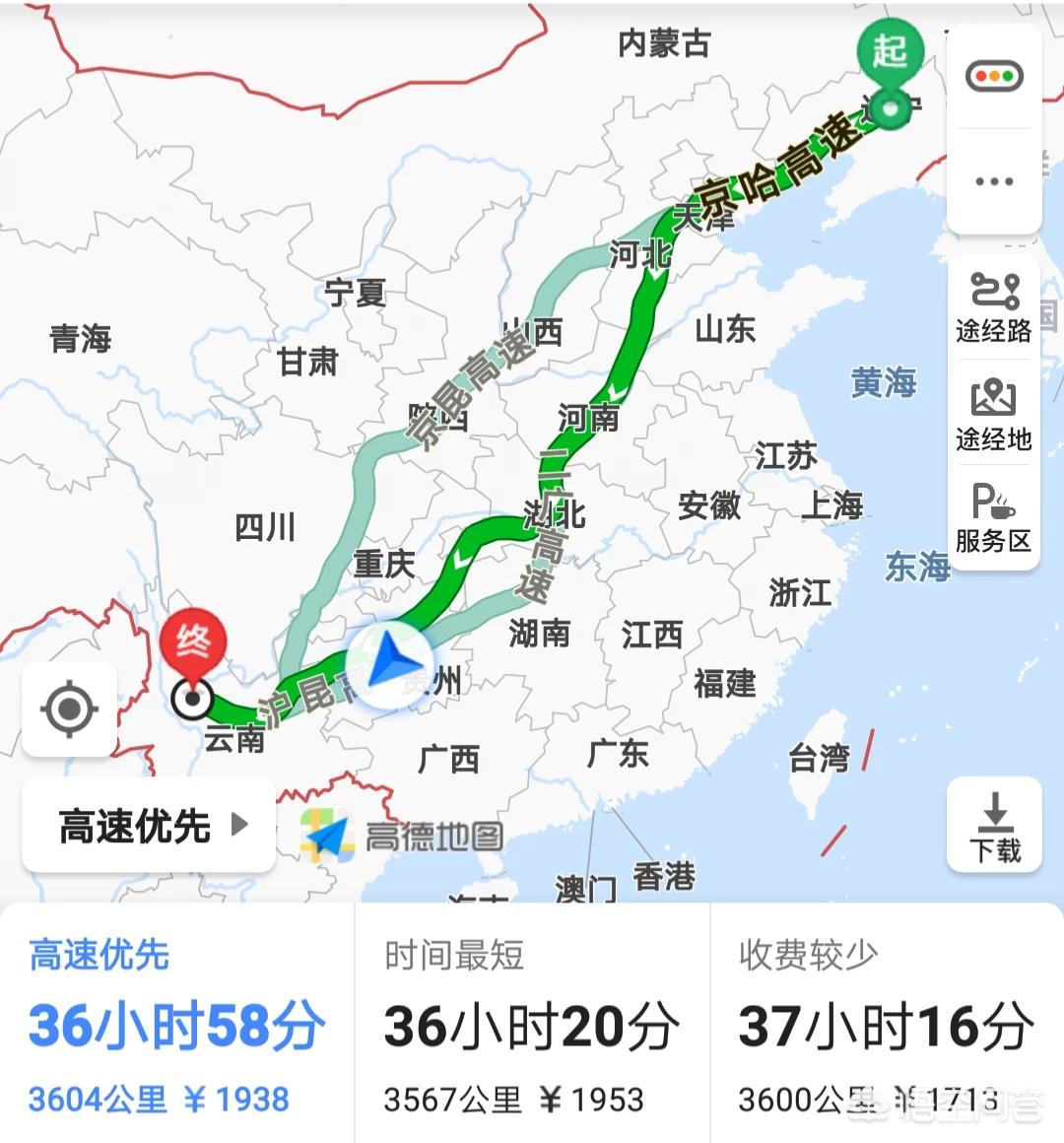
Task: Open 途经路 route roads
Action: 993,306
